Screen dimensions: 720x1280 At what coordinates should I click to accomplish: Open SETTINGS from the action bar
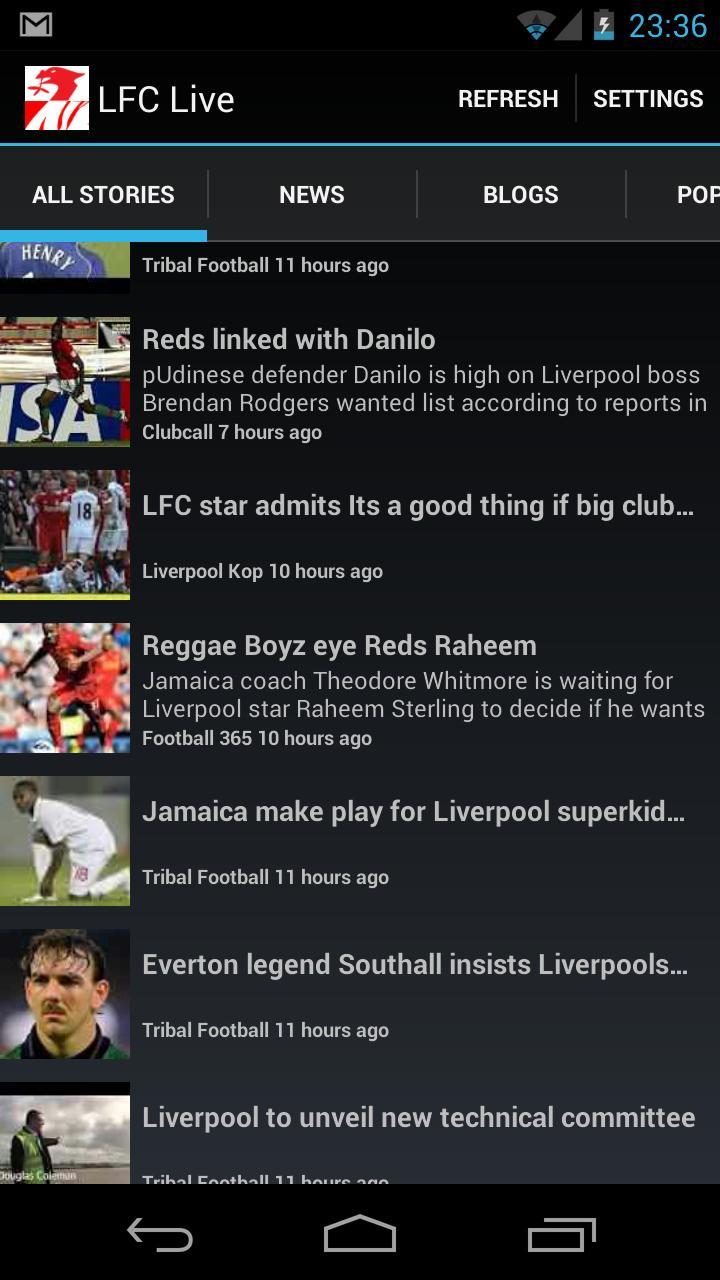(x=648, y=98)
